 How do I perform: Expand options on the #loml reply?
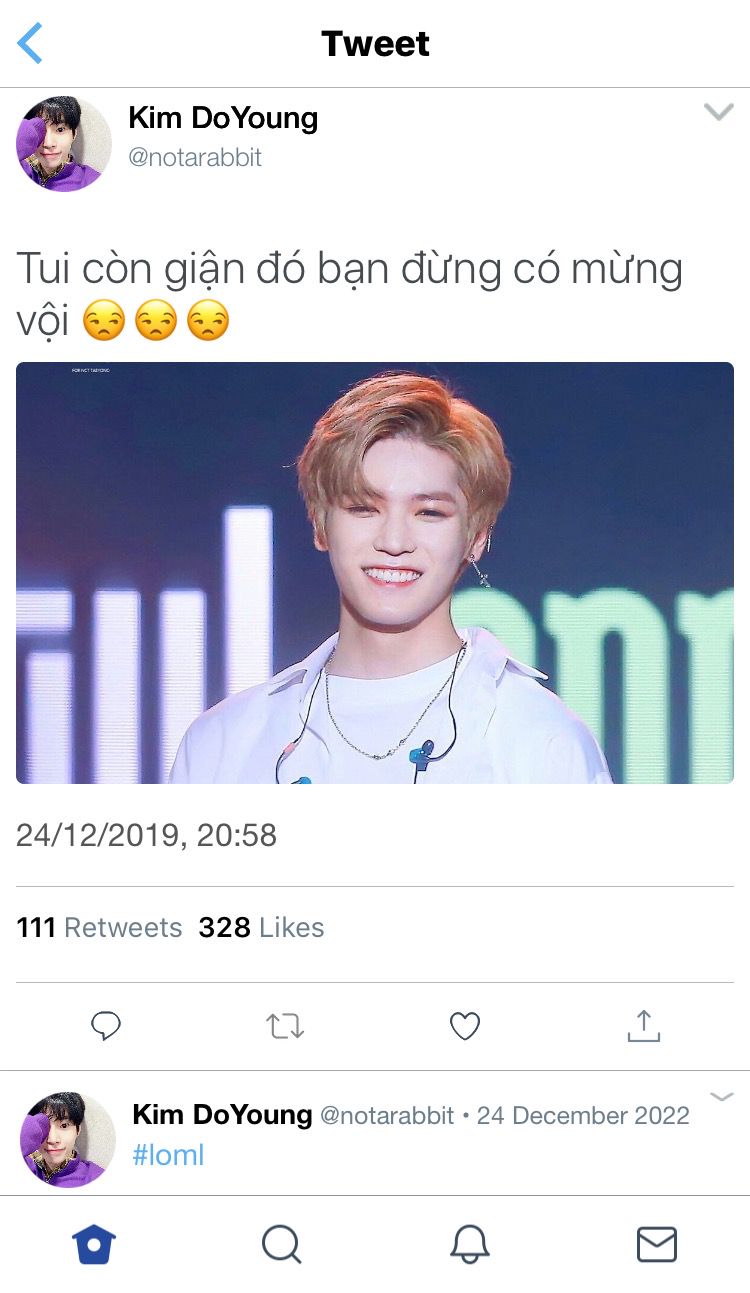pyautogui.click(x=722, y=1097)
